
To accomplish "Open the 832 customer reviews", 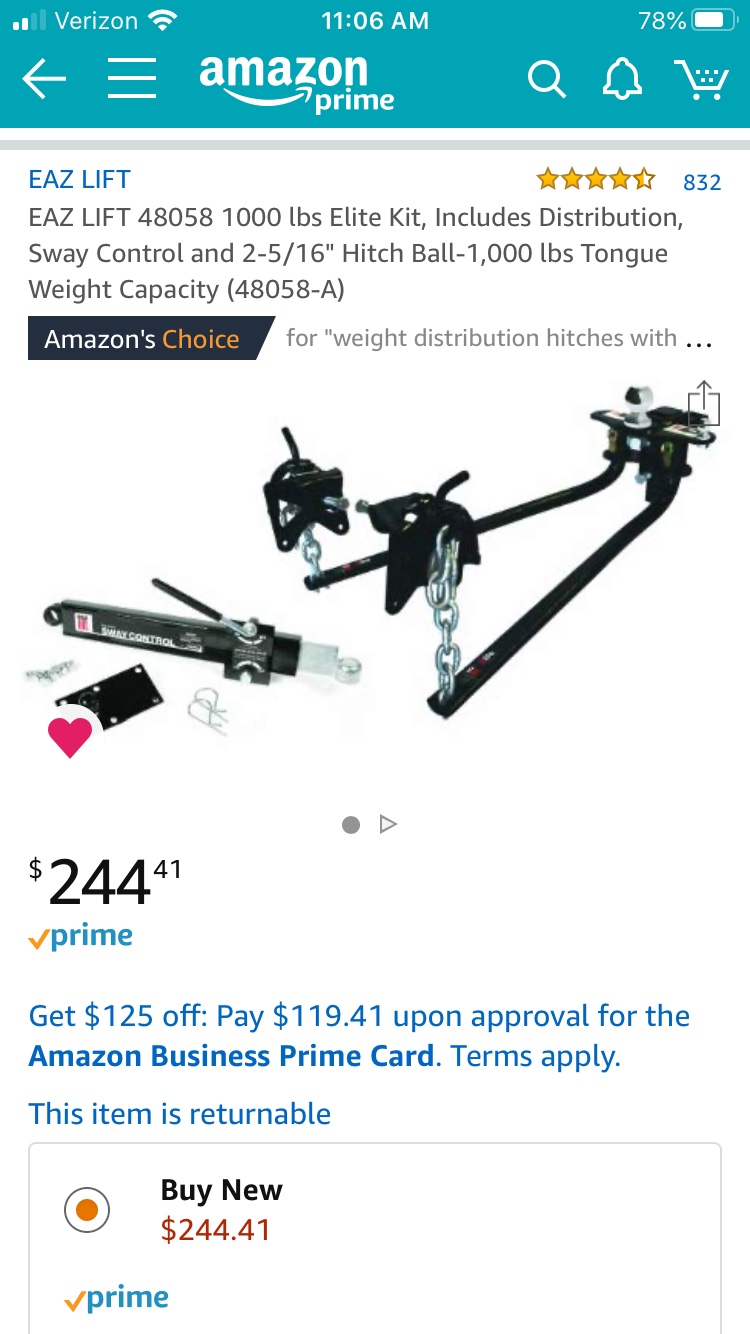I will [x=701, y=182].
